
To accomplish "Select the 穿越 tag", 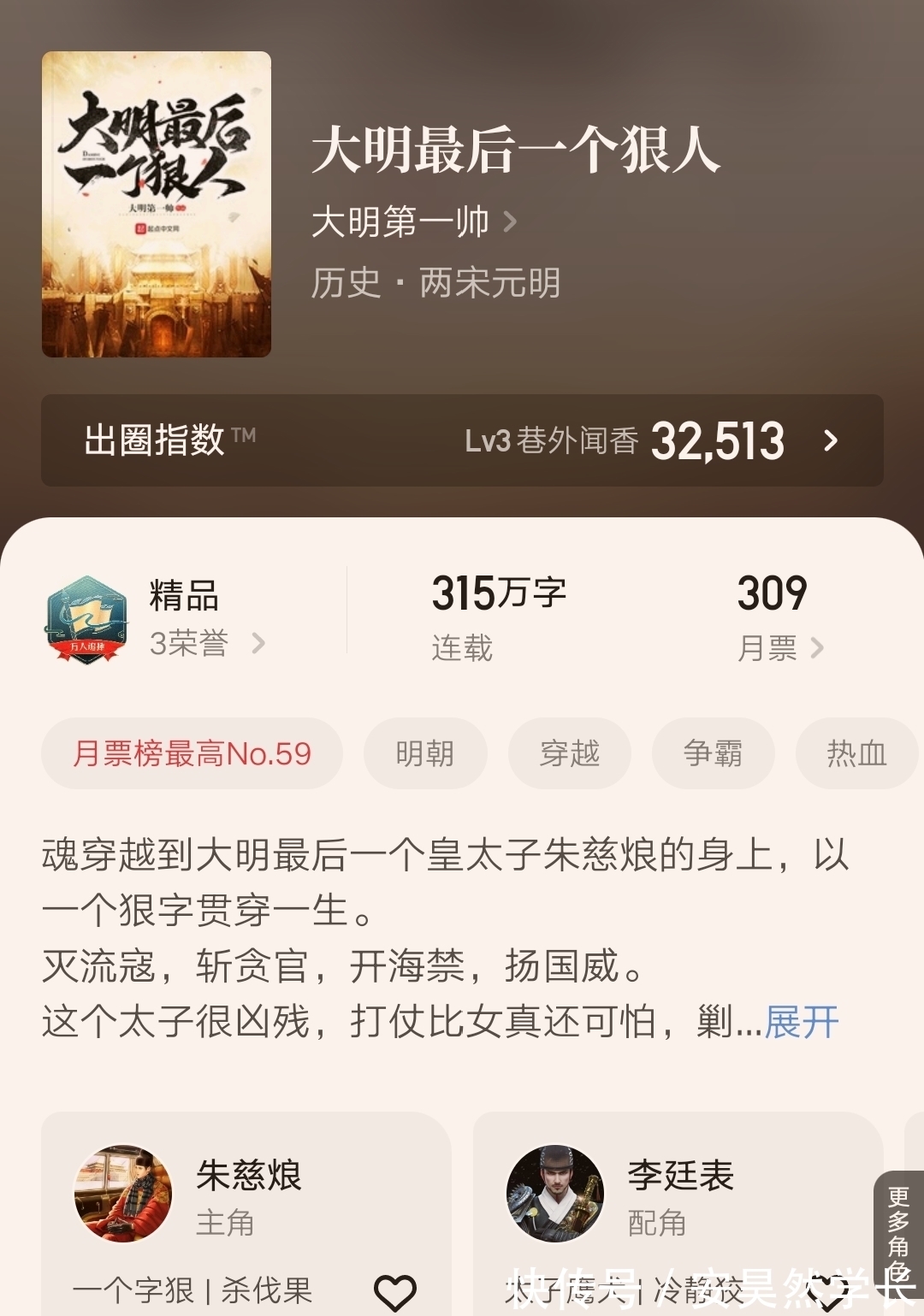I will [569, 753].
